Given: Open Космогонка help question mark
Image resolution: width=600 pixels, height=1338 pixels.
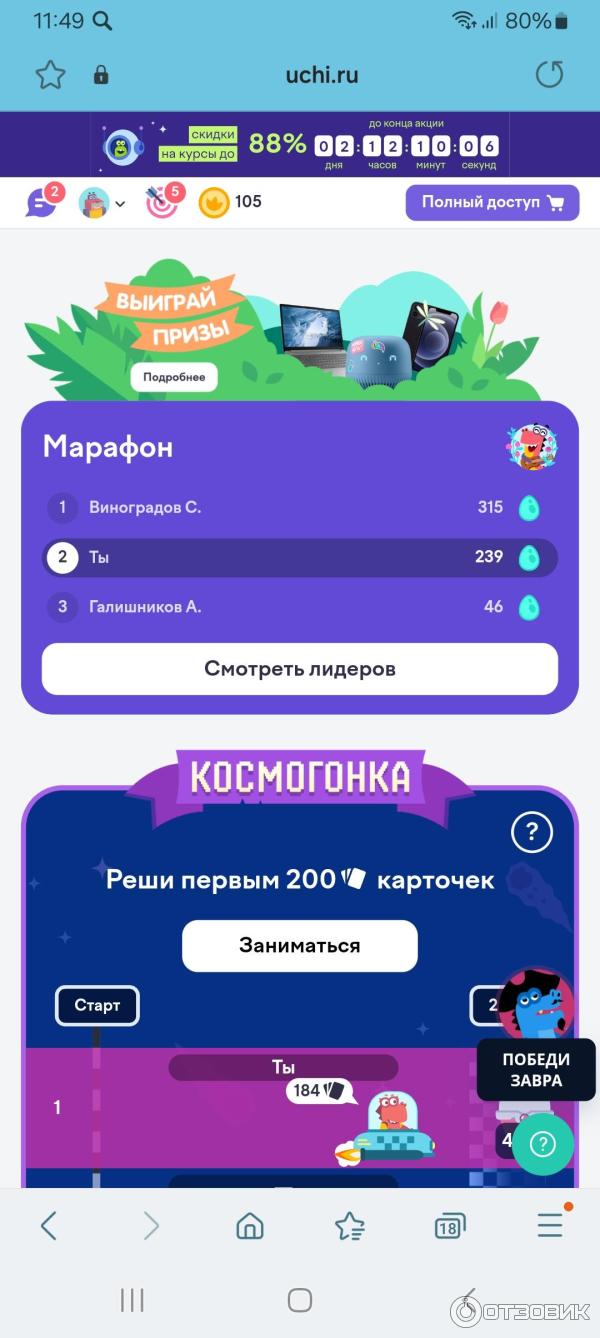Looking at the screenshot, I should point(531,831).
